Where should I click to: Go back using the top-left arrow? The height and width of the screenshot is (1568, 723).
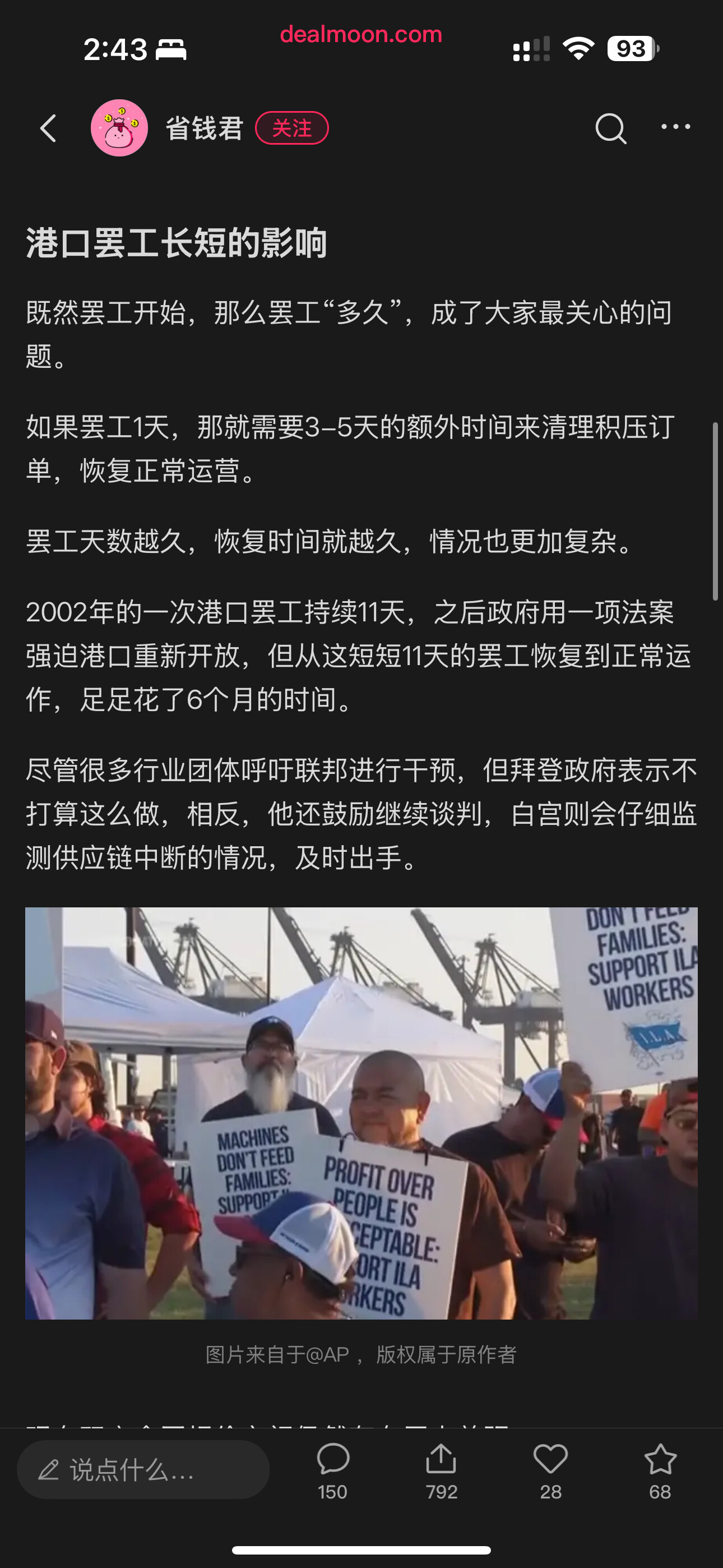tap(48, 128)
